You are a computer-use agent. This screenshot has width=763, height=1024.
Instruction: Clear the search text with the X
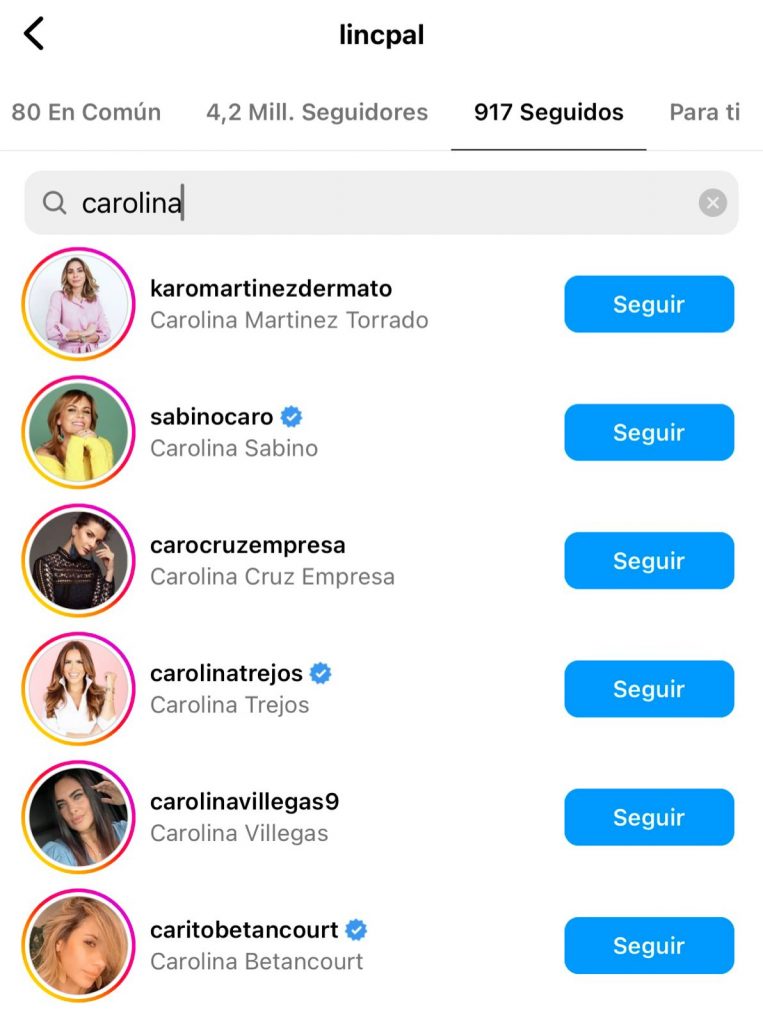click(x=712, y=203)
